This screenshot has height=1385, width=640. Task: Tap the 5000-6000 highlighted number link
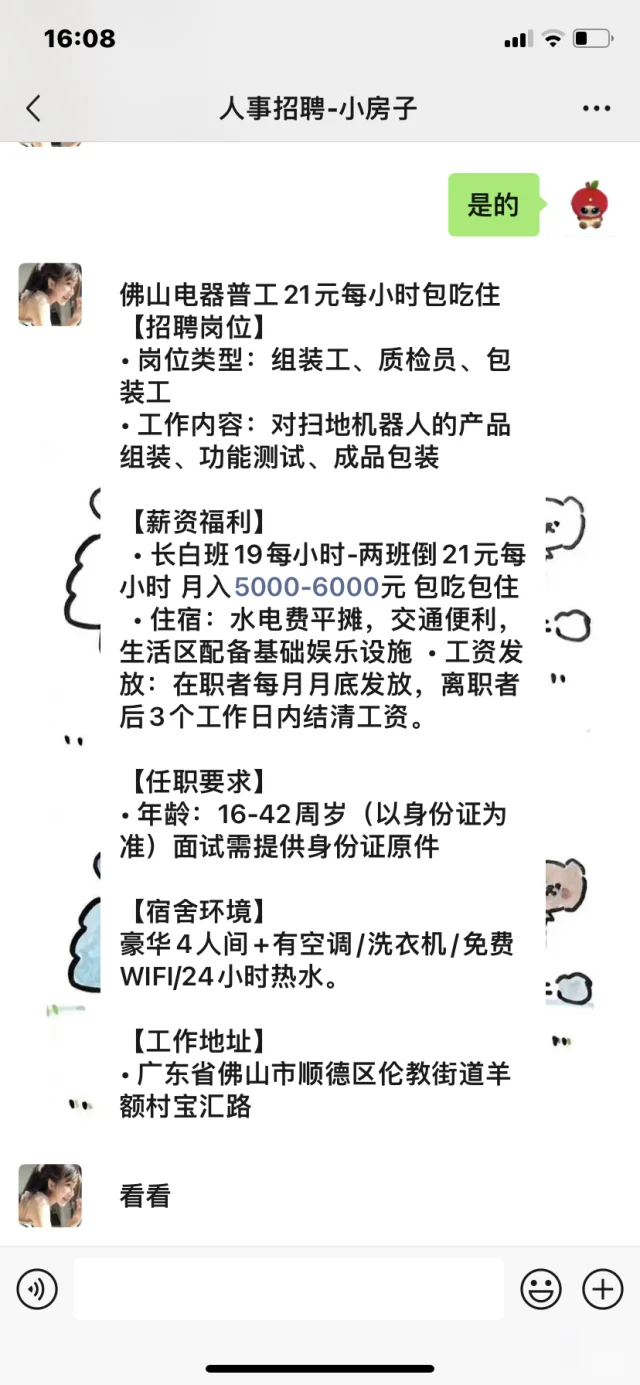[x=306, y=587]
